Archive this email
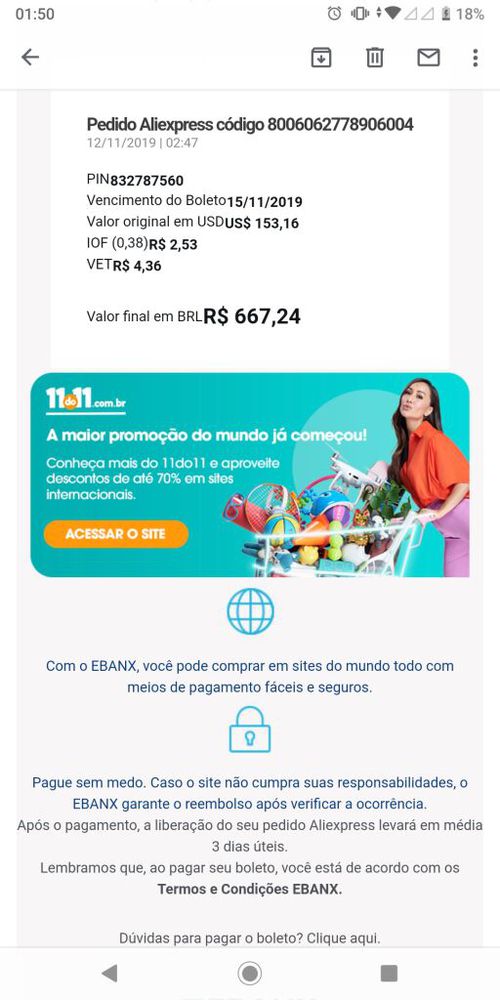This screenshot has width=500, height=1000. 321,57
